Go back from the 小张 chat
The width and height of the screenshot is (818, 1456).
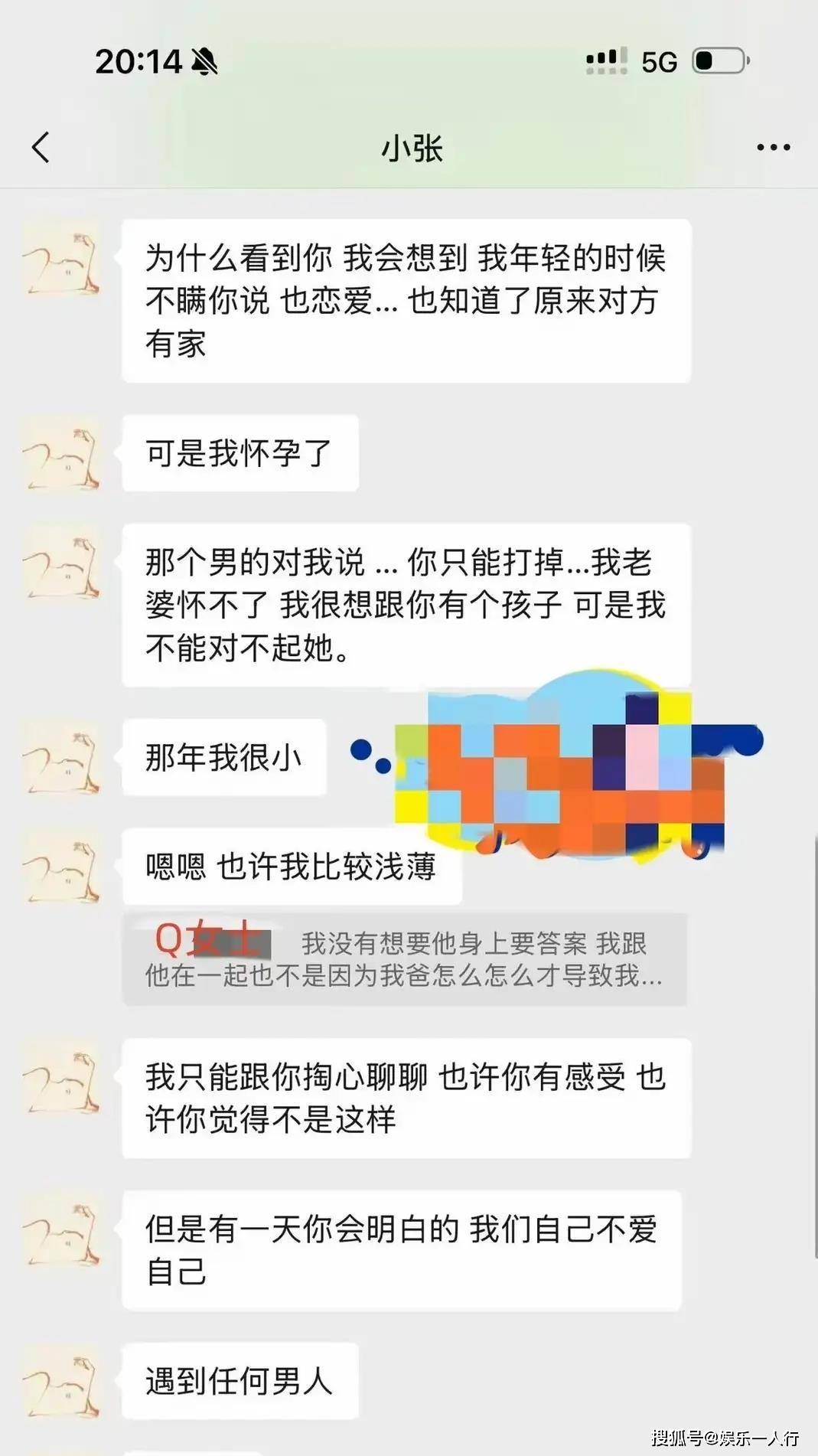[41, 147]
